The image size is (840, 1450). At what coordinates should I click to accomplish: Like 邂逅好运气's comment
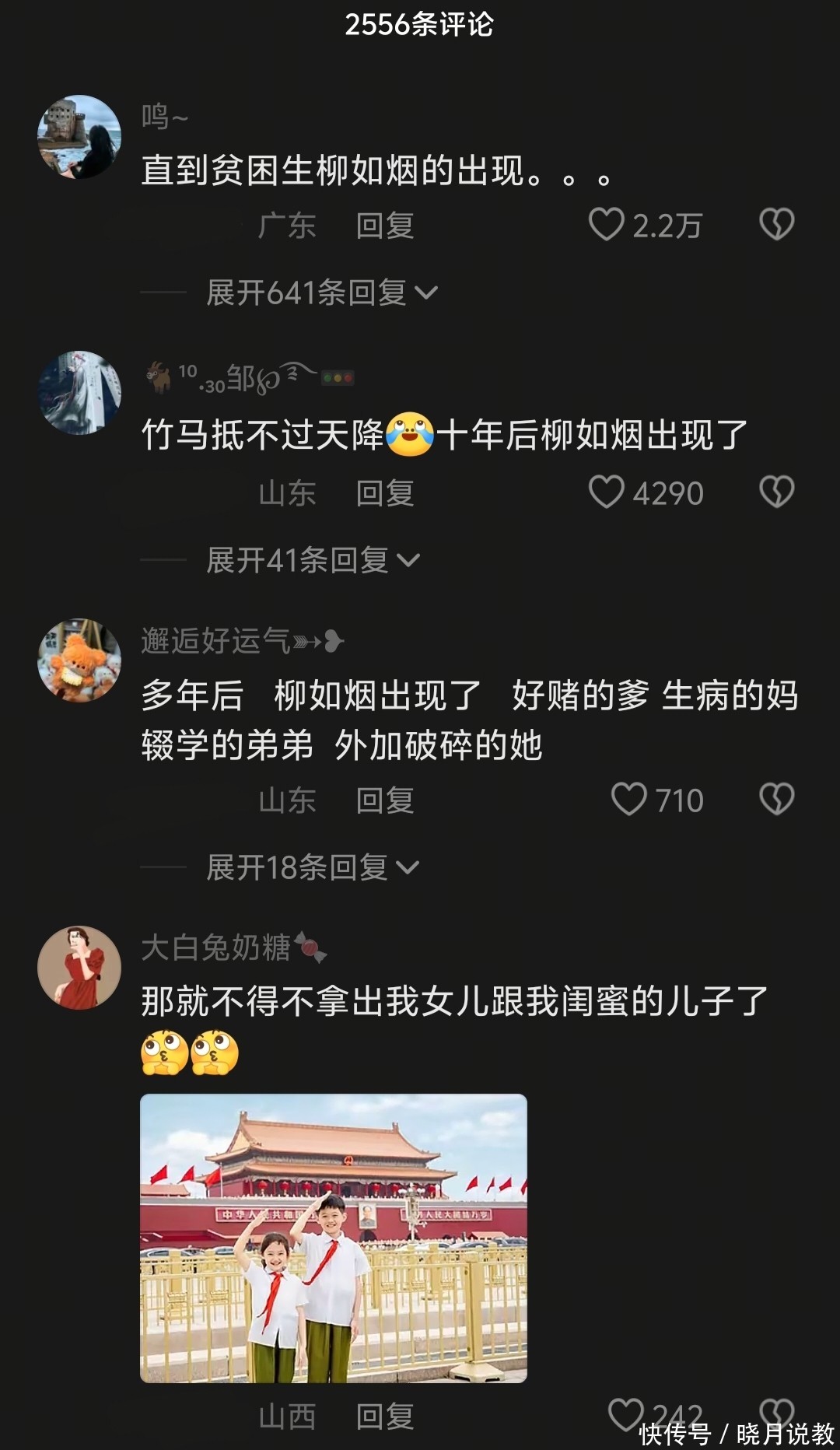(x=628, y=799)
